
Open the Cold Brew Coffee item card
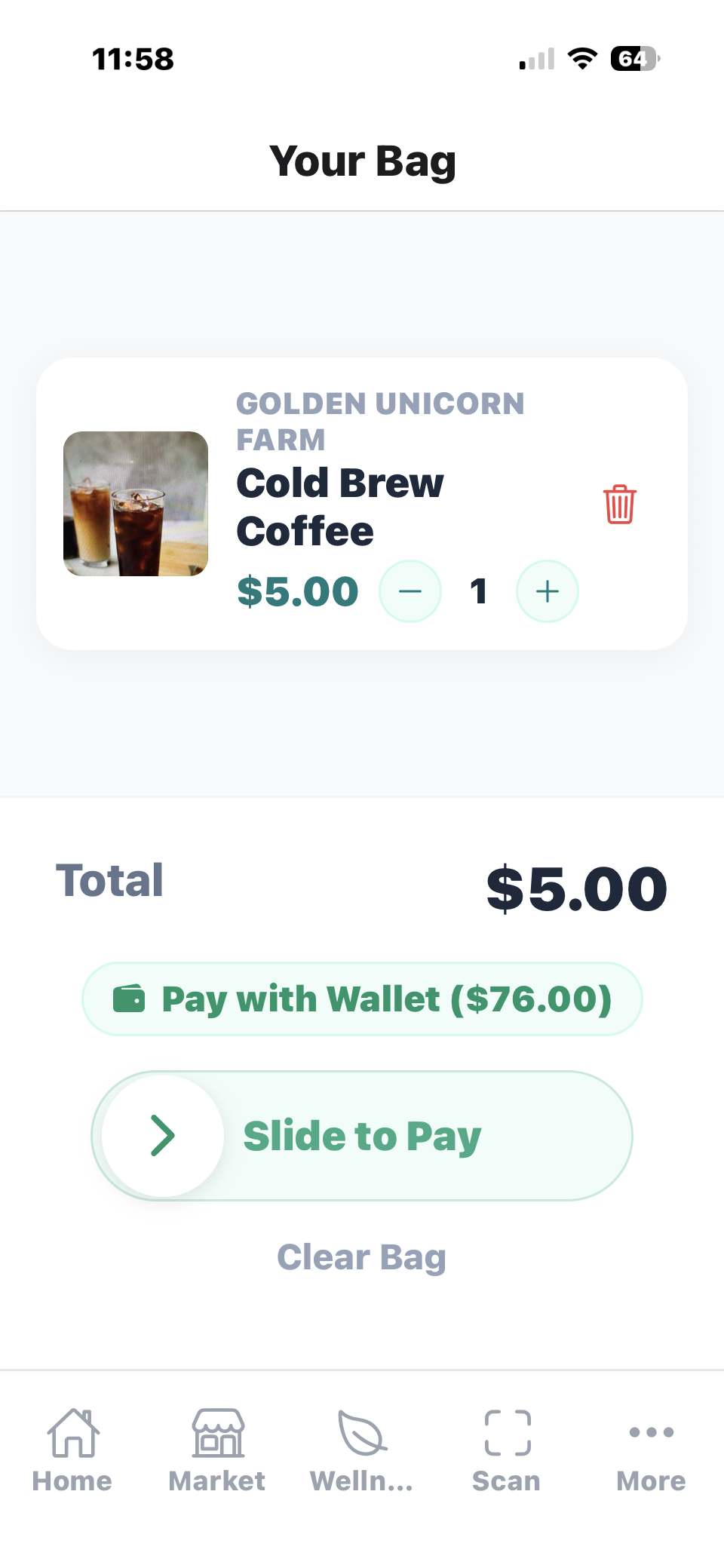(x=339, y=505)
